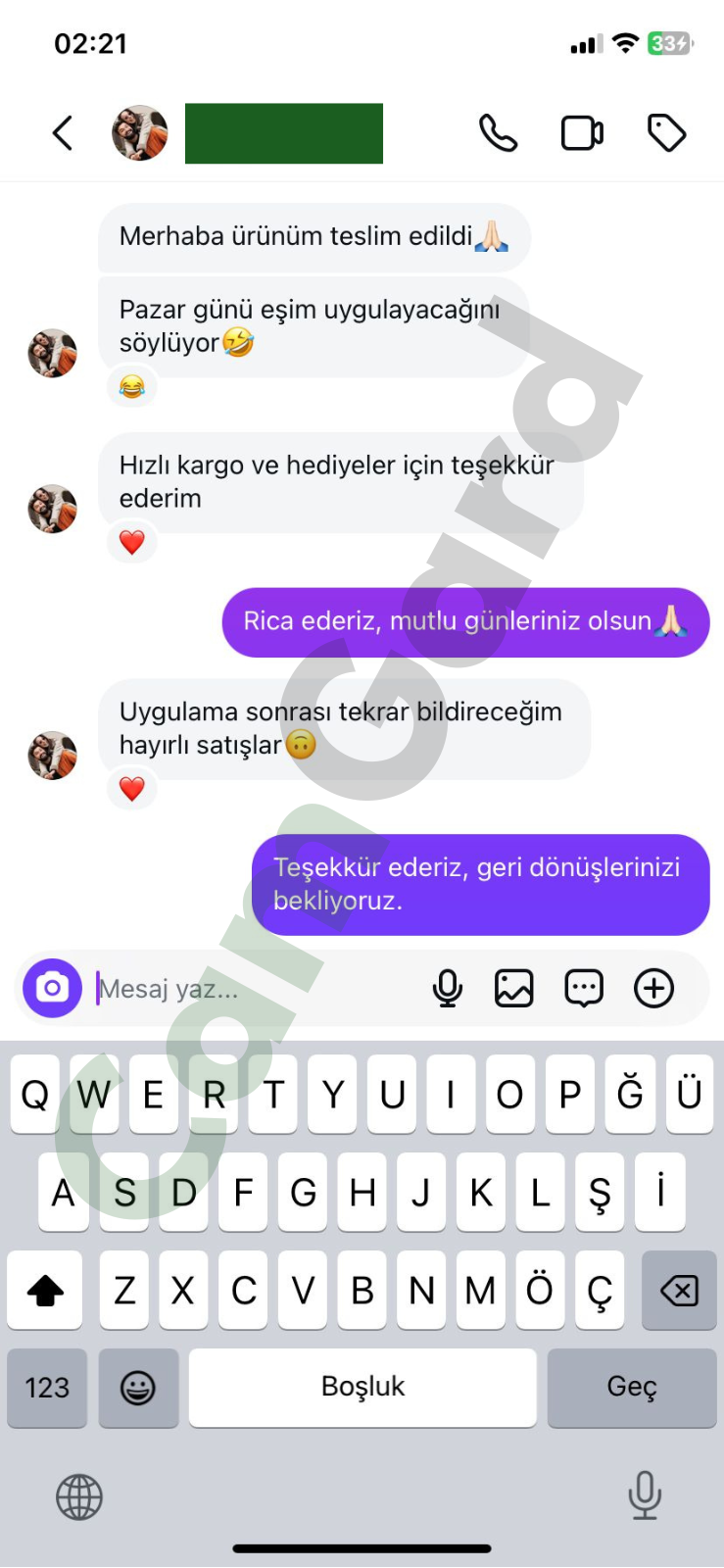This screenshot has height=1568, width=724.
Task: Tap the heart reaction under hayırlı satışlar message
Action: [132, 789]
